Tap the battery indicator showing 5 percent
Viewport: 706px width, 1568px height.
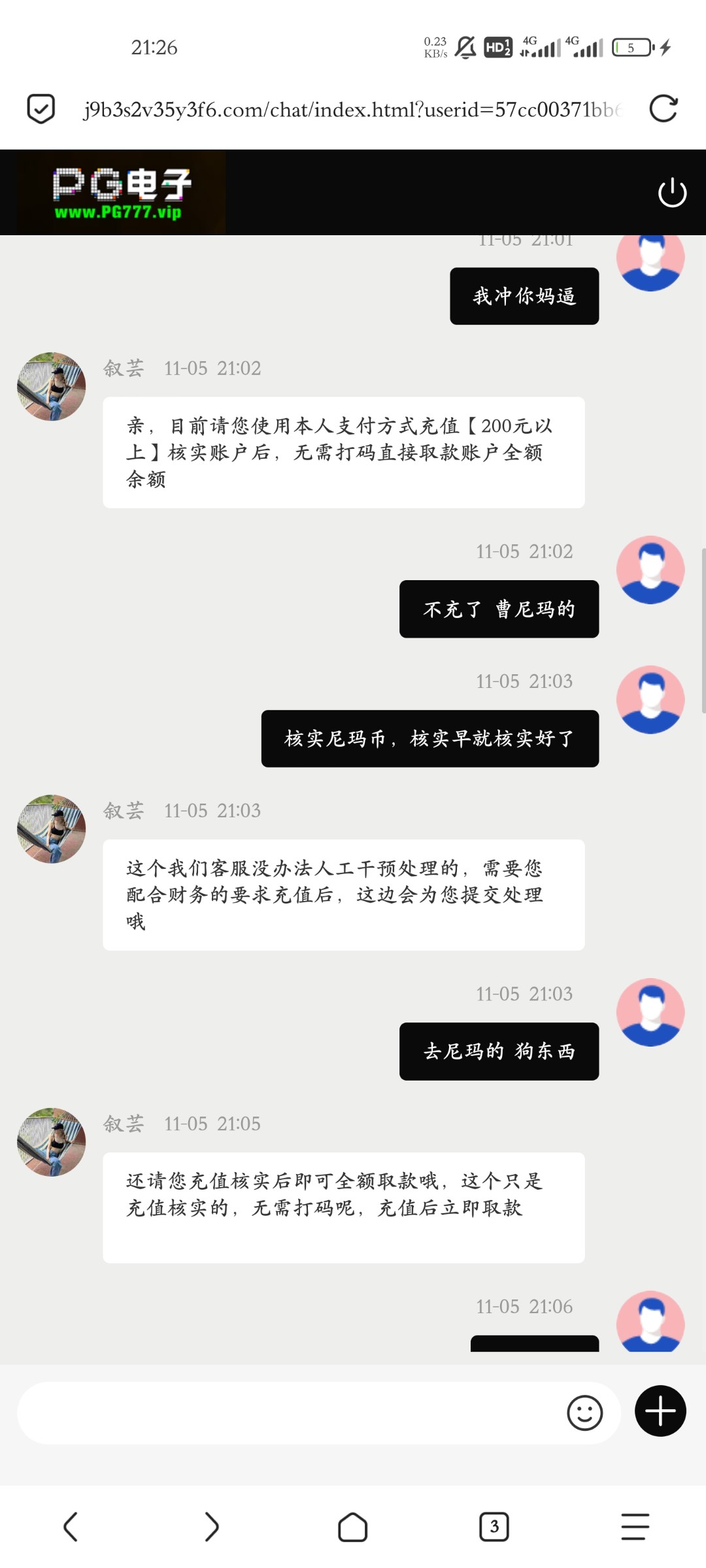[631, 47]
